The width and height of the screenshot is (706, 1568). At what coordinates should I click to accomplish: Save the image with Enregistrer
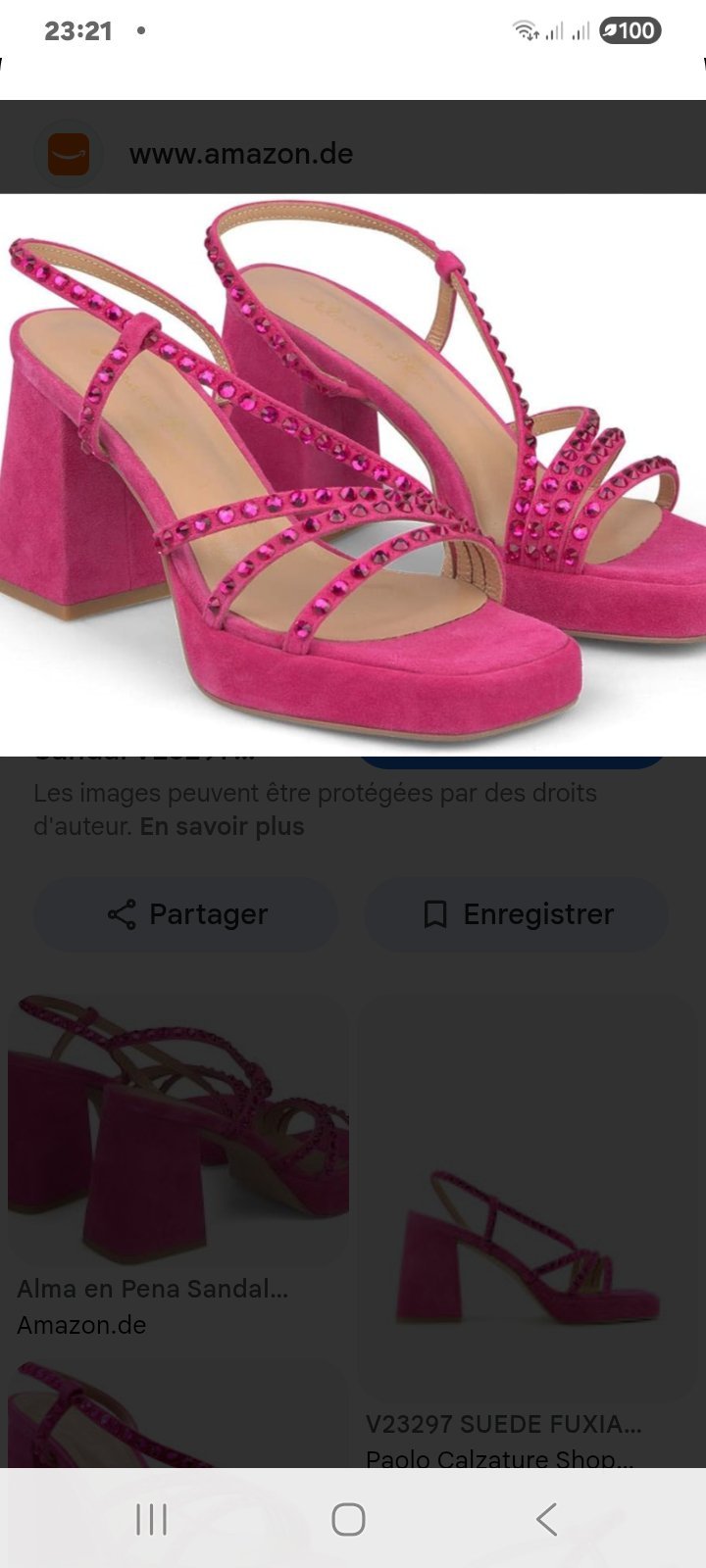tap(516, 914)
